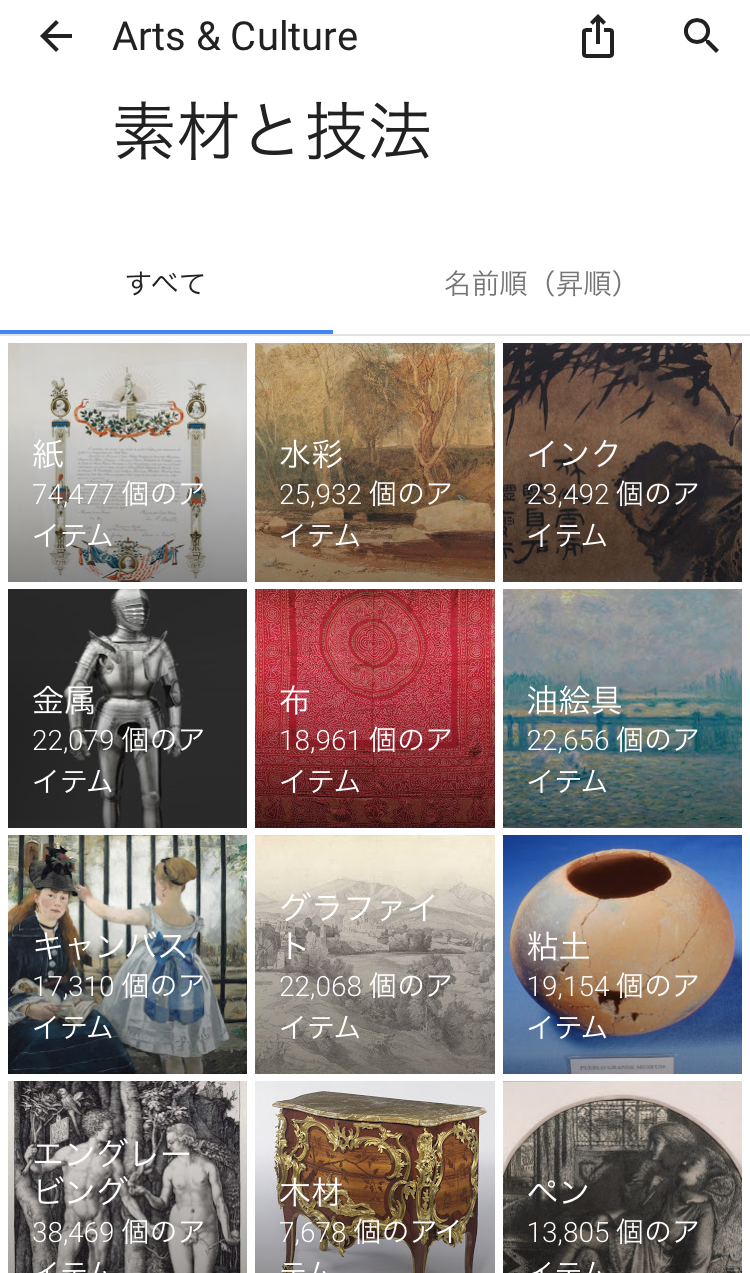Screen dimensions: 750x1273
Task: Go back using the arrow icon
Action: [x=56, y=37]
